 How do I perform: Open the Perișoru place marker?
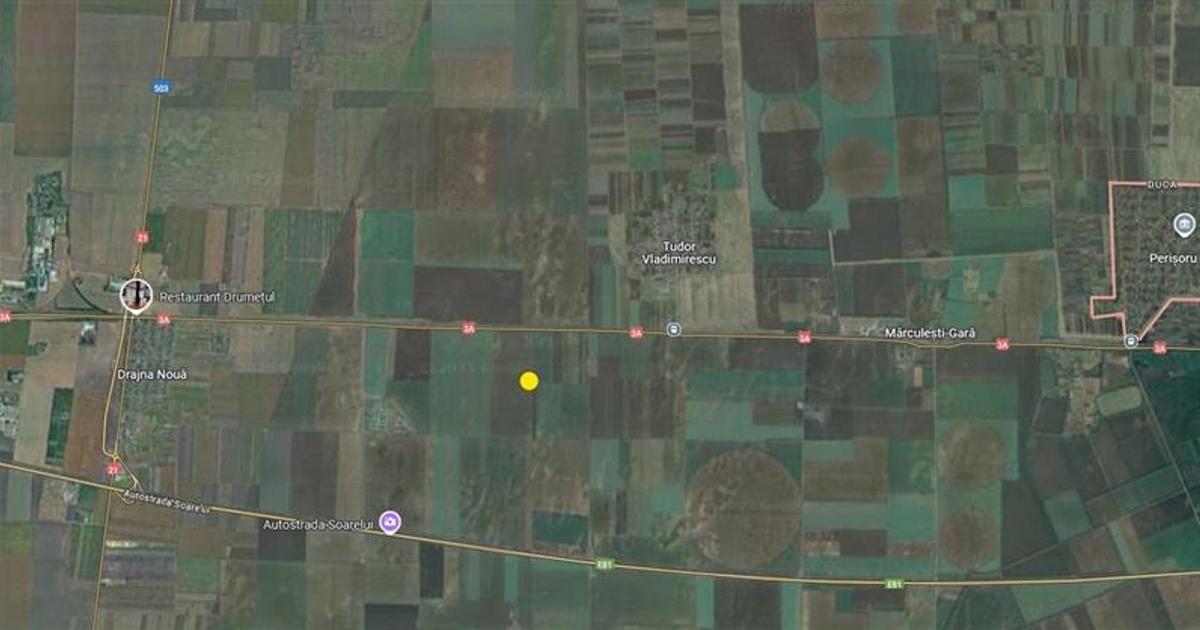click(1185, 225)
